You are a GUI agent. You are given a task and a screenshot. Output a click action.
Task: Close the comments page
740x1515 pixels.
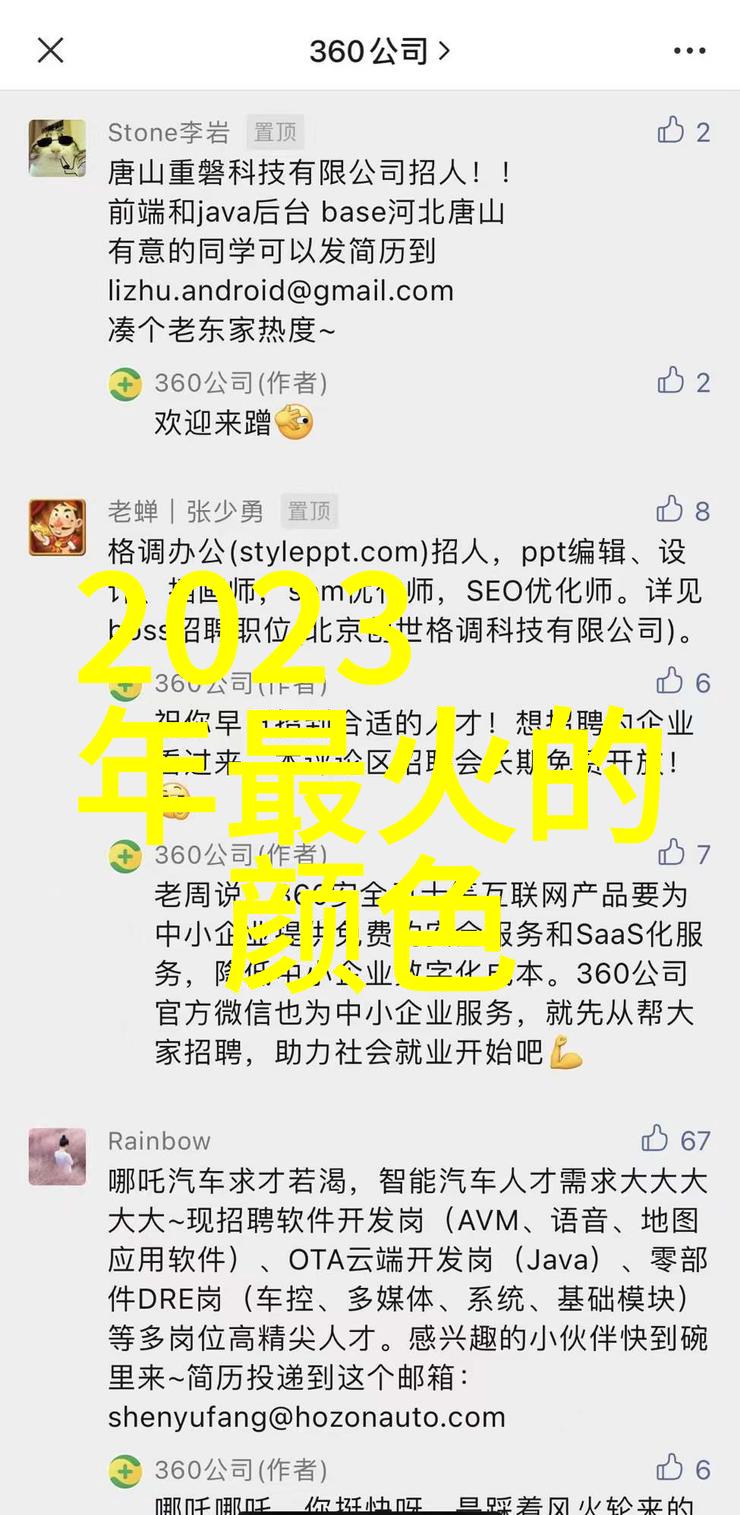click(50, 50)
